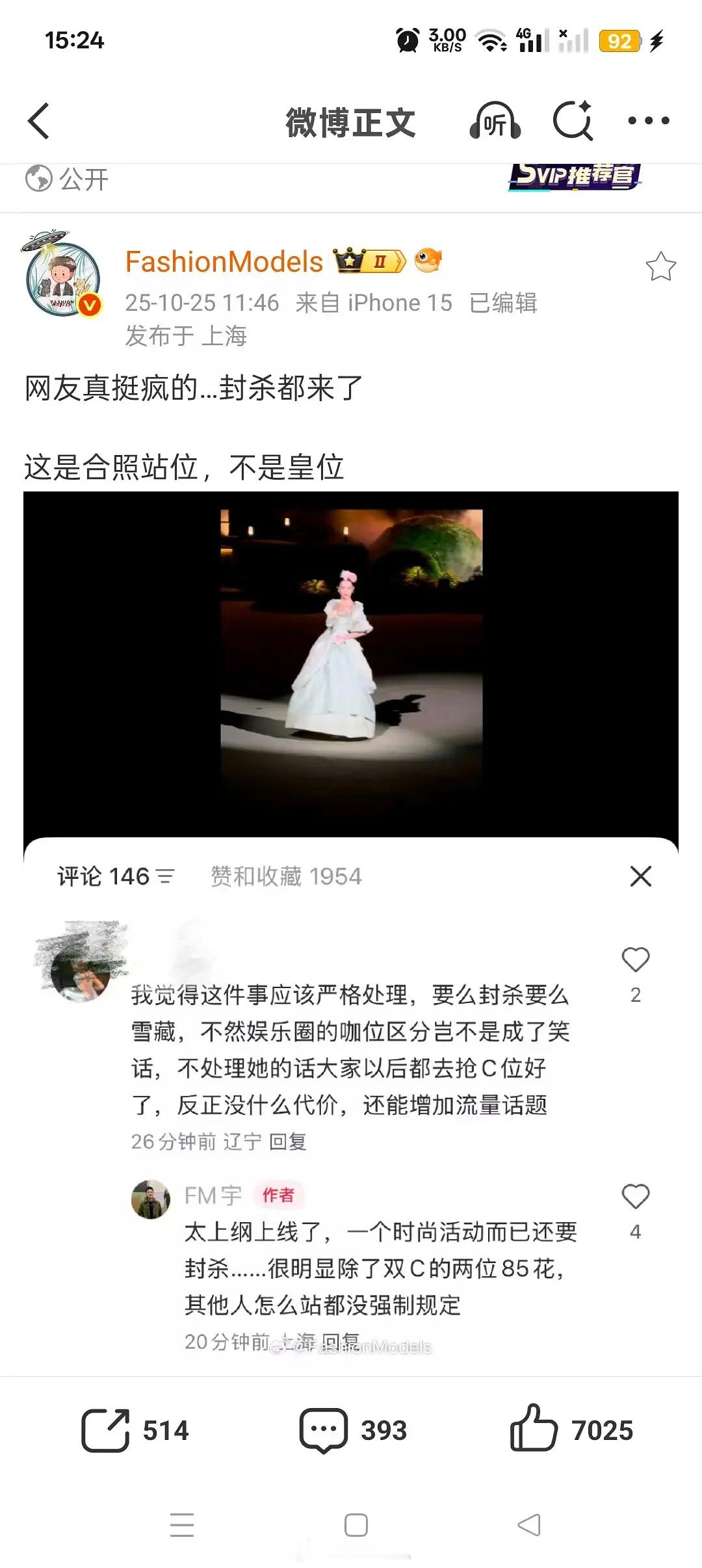Go back from the Weibo post
This screenshot has width=702, height=1568.
(x=39, y=121)
